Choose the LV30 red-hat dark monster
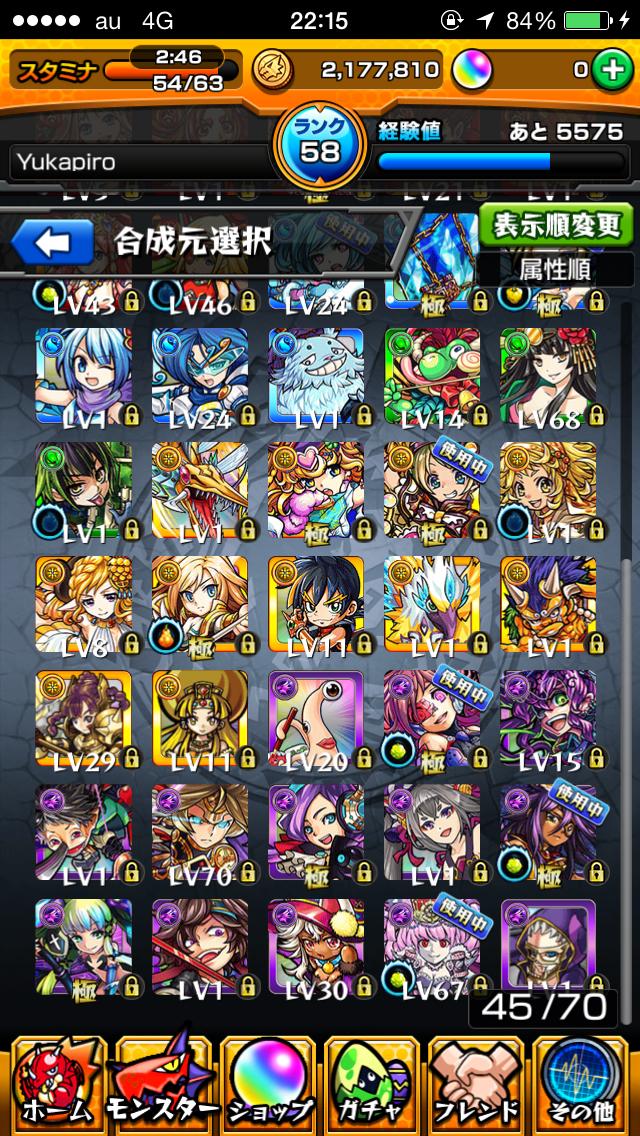640x1136 pixels. click(316, 947)
